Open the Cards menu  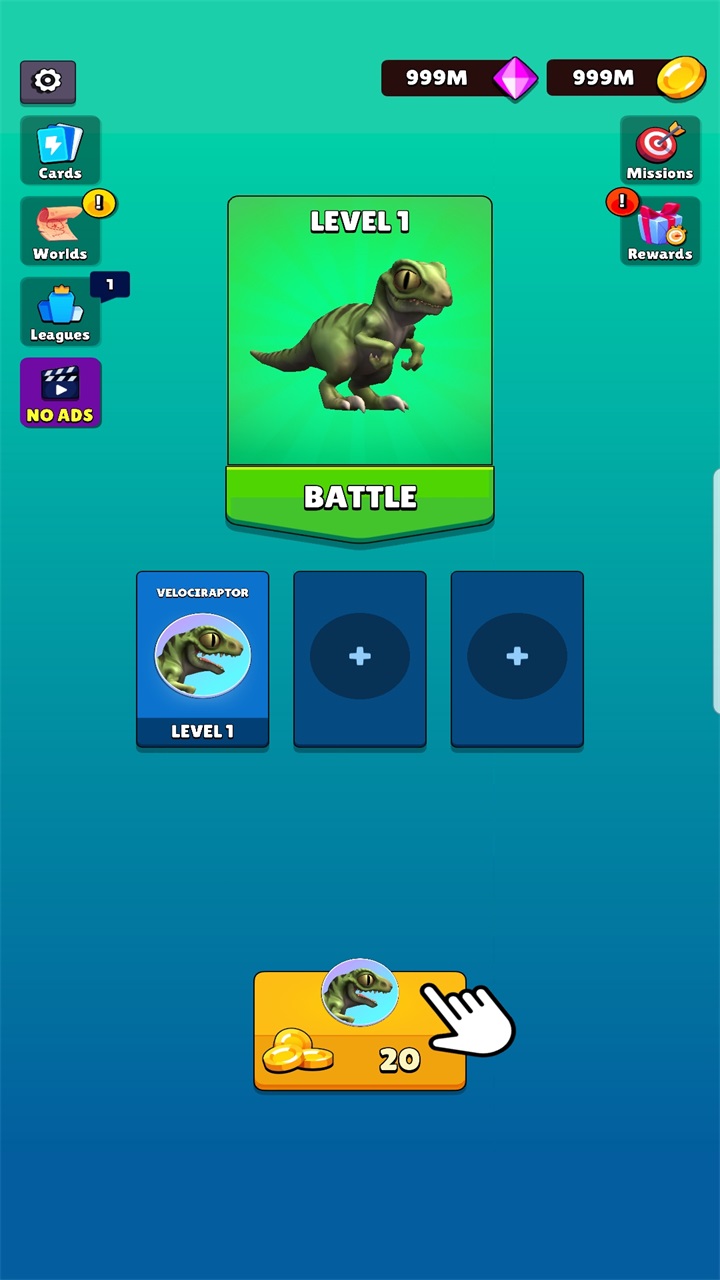click(60, 150)
